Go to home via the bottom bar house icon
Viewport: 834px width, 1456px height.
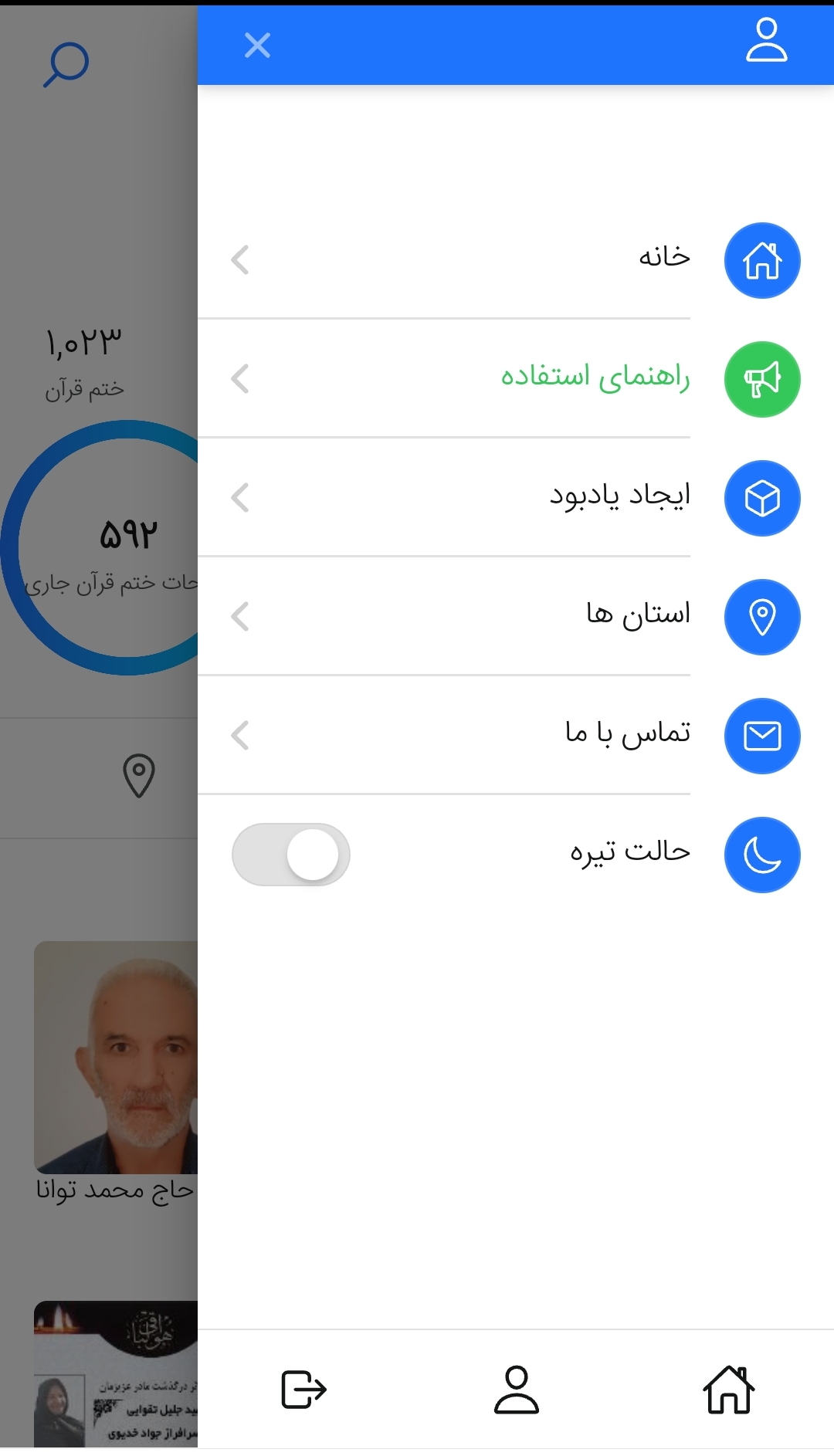pos(728,1390)
